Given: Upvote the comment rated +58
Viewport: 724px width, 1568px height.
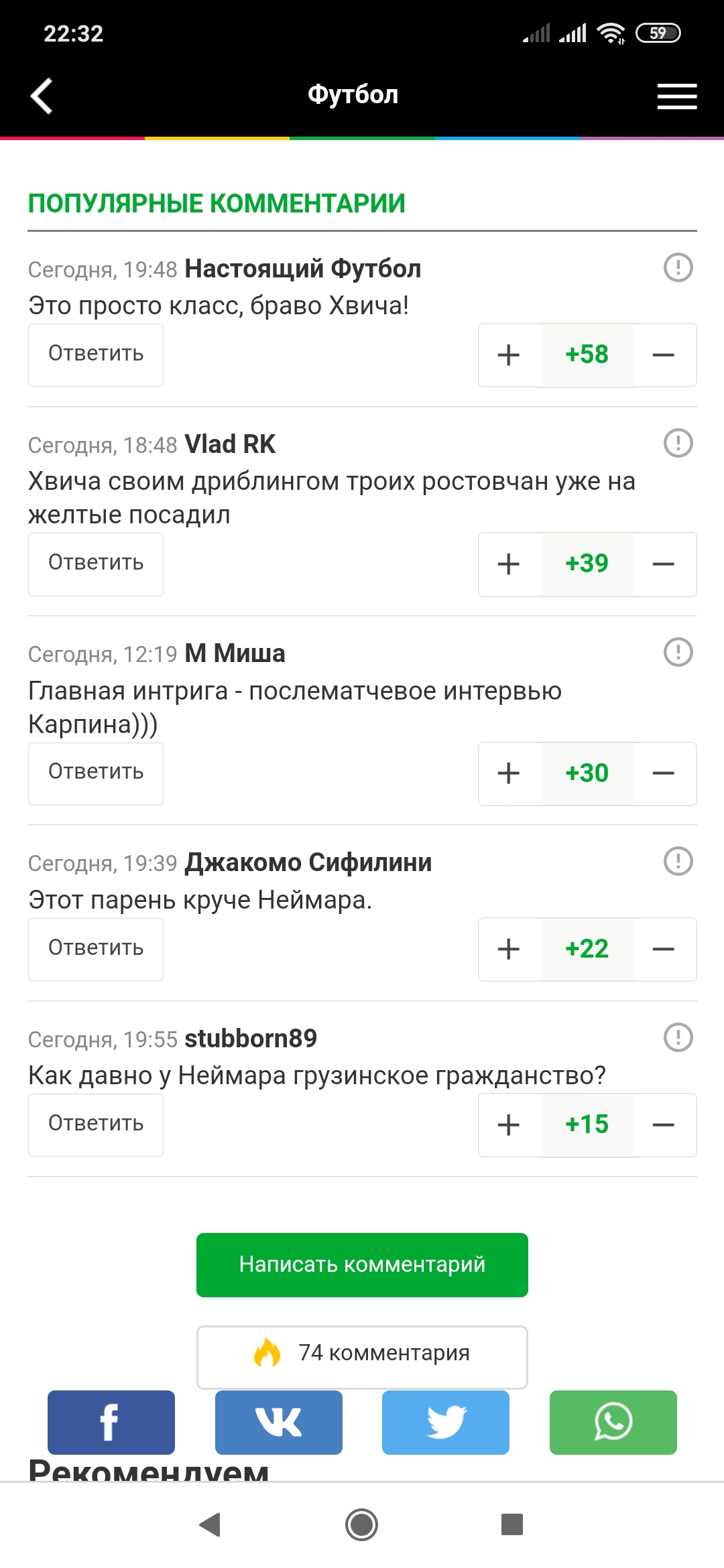Looking at the screenshot, I should (x=509, y=355).
